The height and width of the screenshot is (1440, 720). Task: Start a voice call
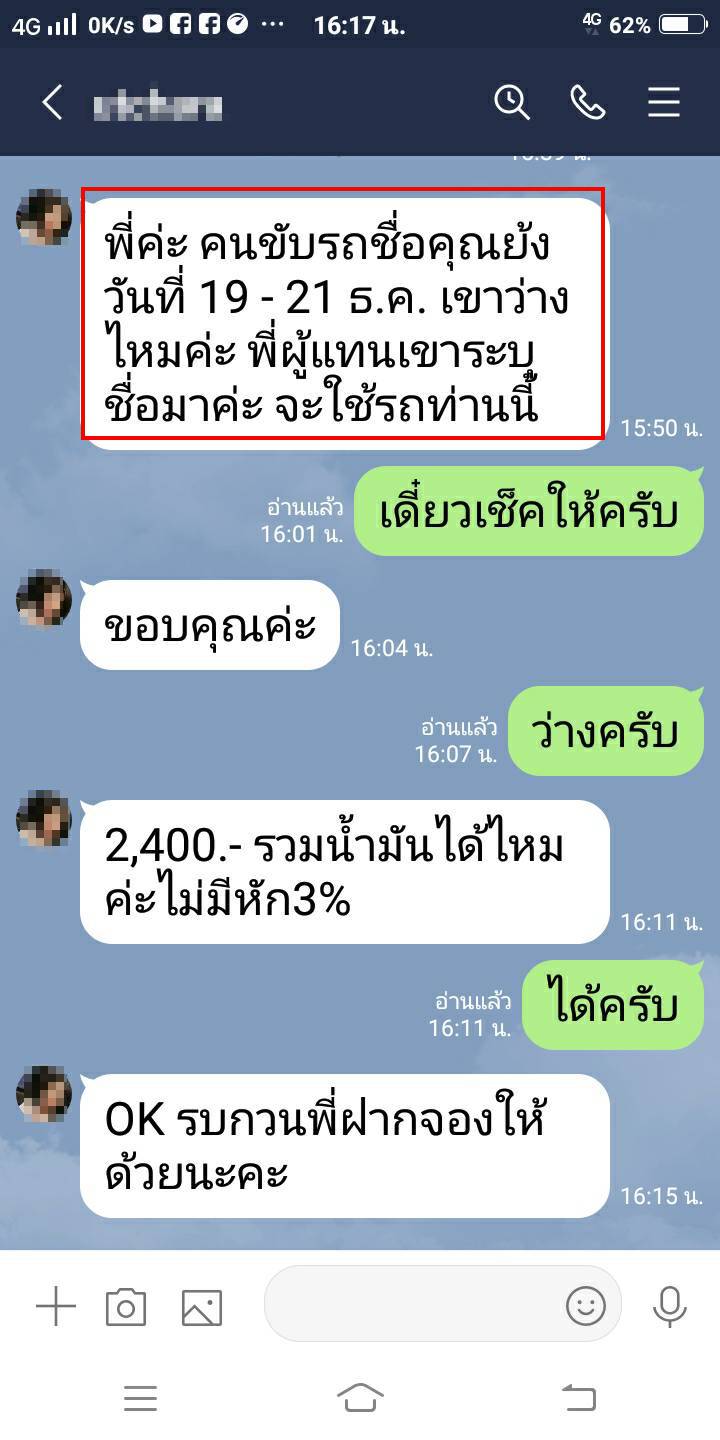pos(587,102)
